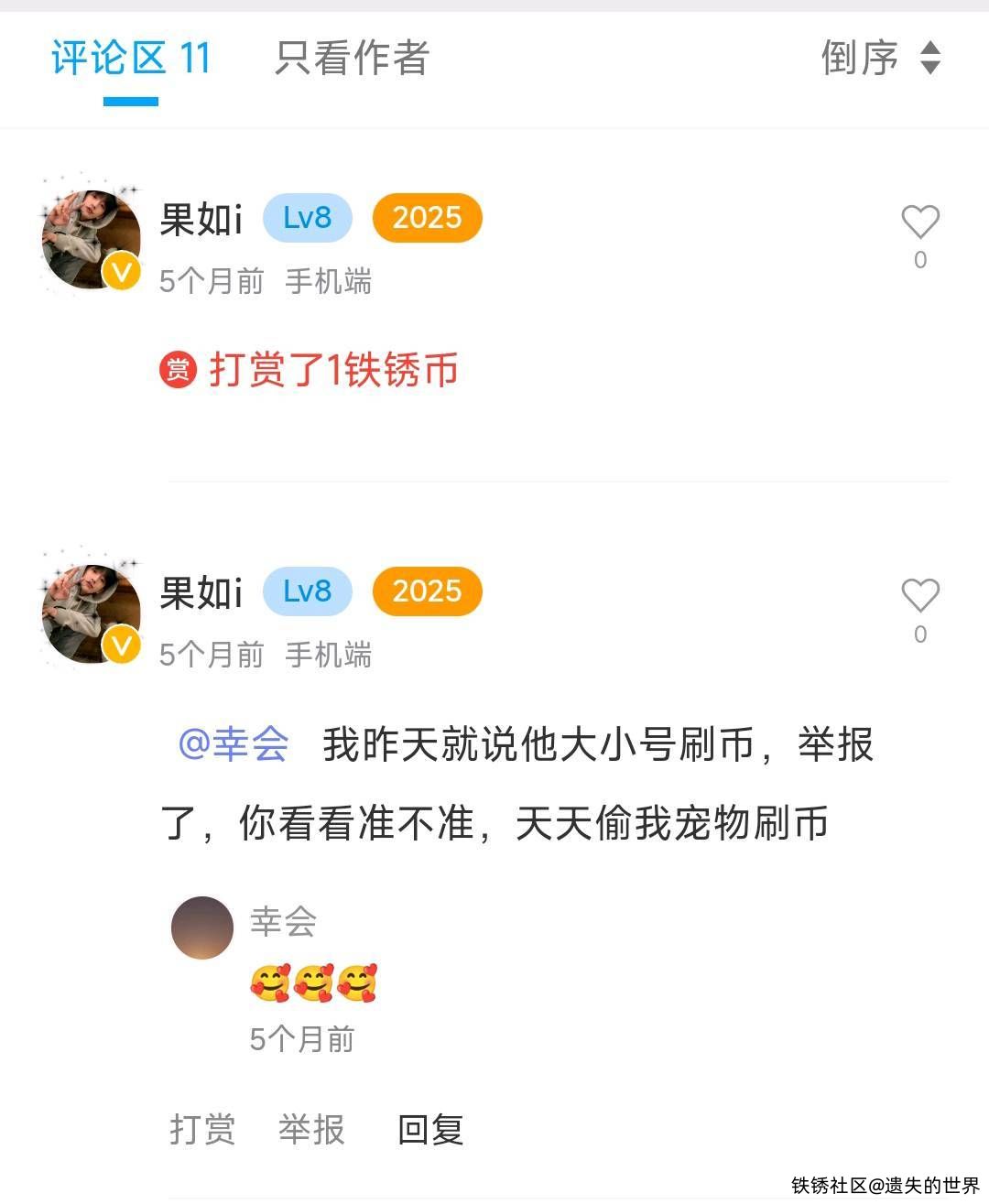This screenshot has width=989, height=1204.
Task: Toggle the 倒序 sort order
Action: pyautogui.click(x=880, y=59)
